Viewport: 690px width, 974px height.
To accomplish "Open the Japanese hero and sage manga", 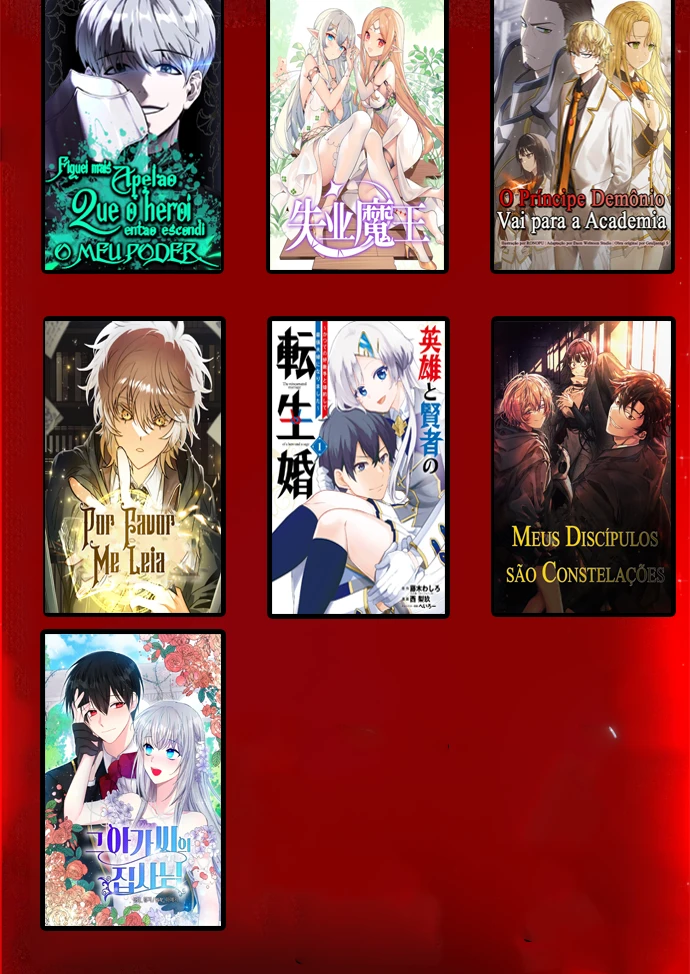I will pyautogui.click(x=358, y=467).
